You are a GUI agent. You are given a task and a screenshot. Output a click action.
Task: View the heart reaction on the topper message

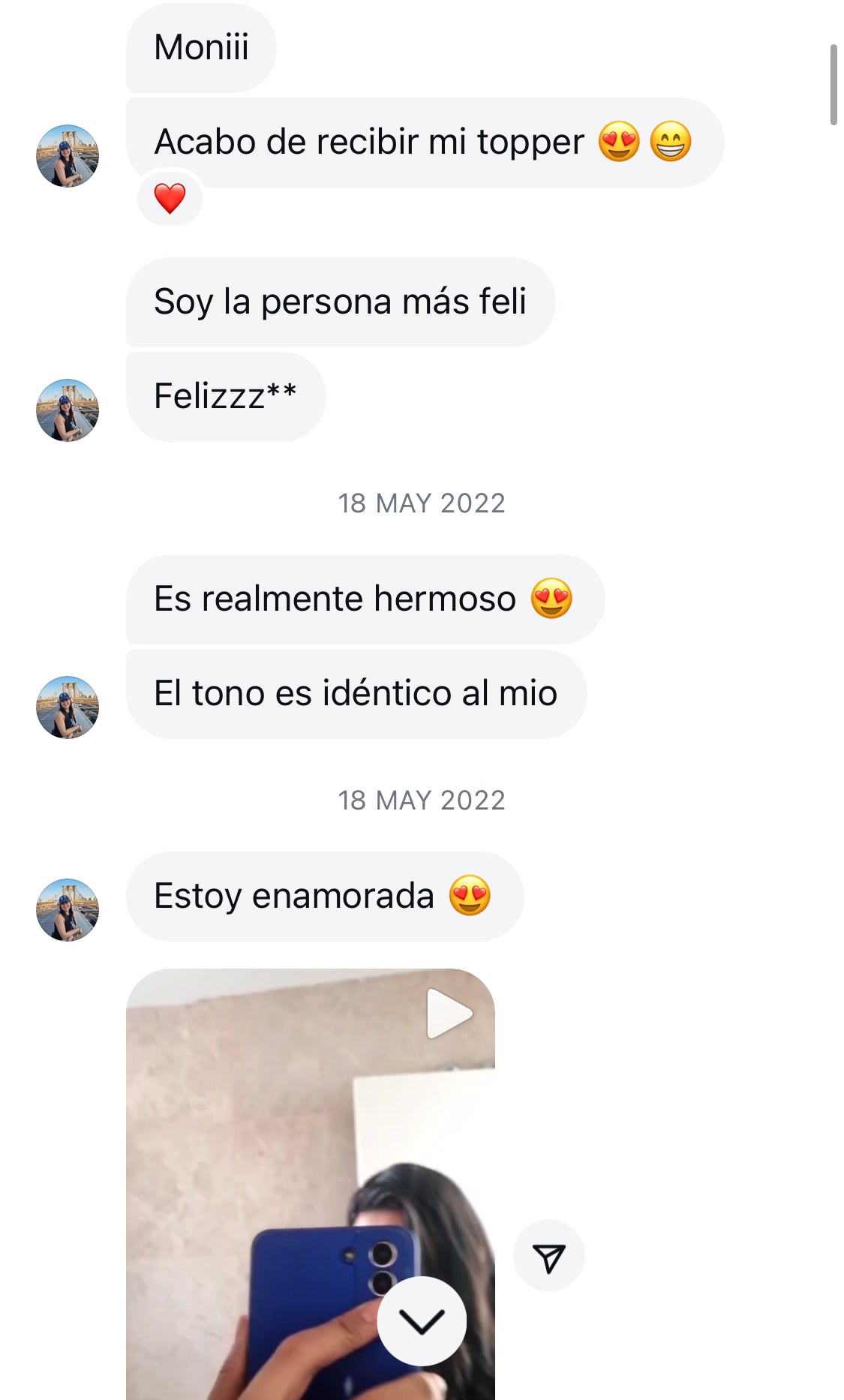[170, 198]
